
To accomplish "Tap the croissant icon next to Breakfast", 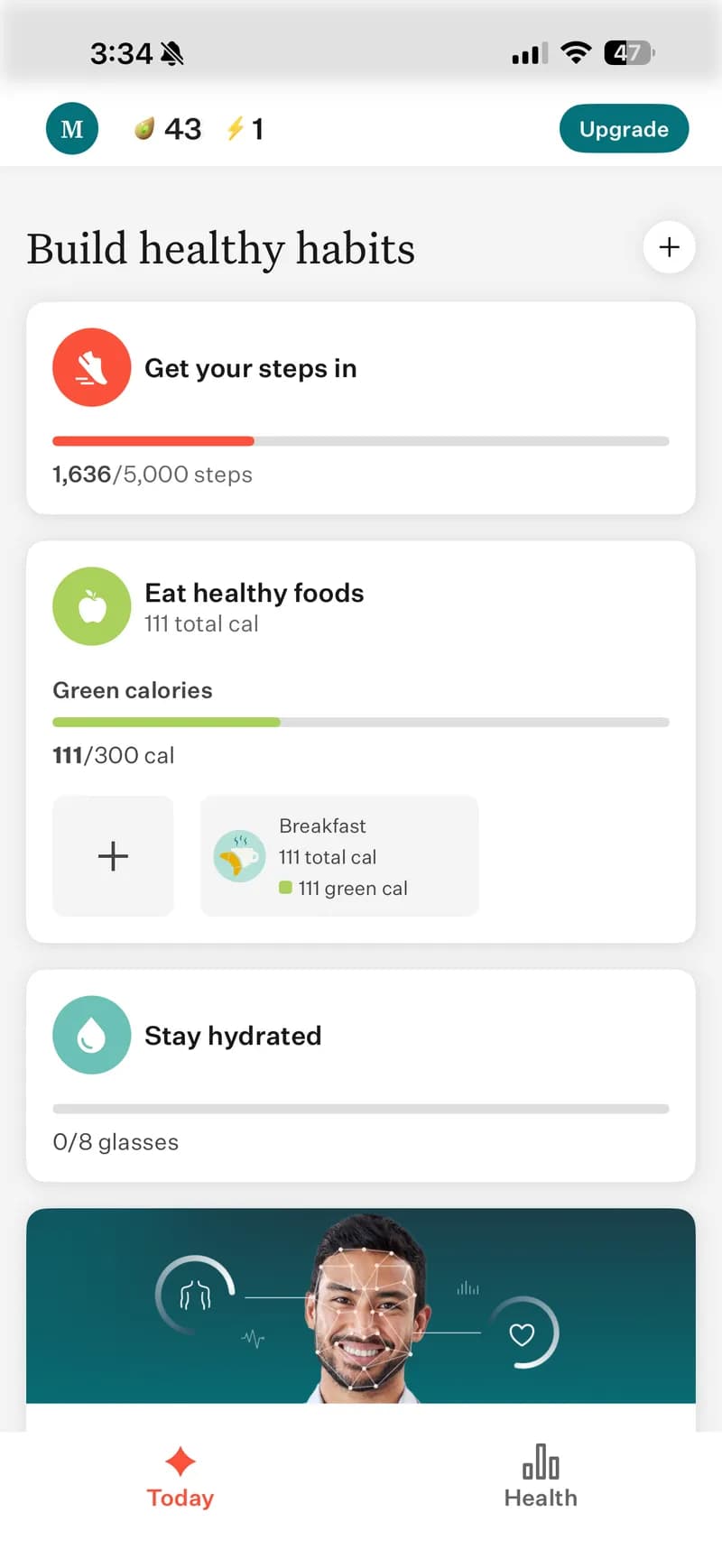I will click(x=238, y=856).
